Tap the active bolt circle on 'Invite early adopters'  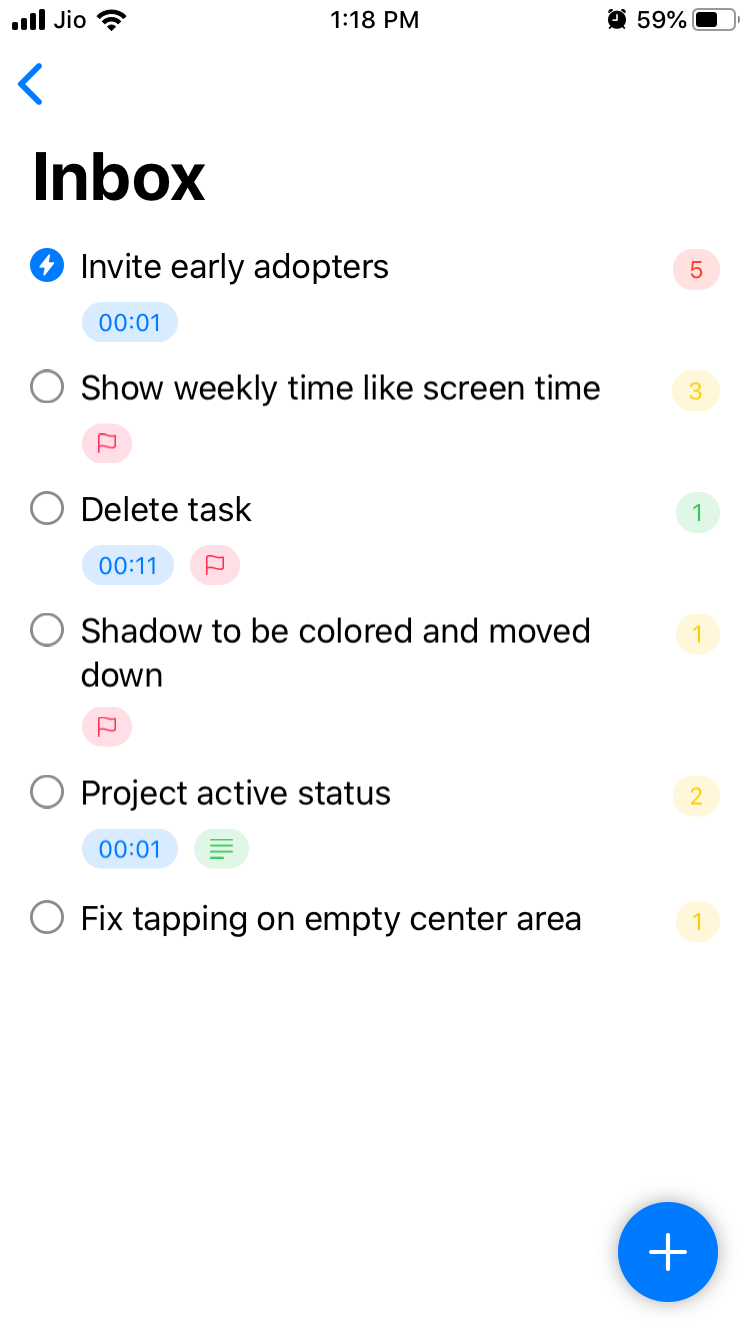[47, 266]
